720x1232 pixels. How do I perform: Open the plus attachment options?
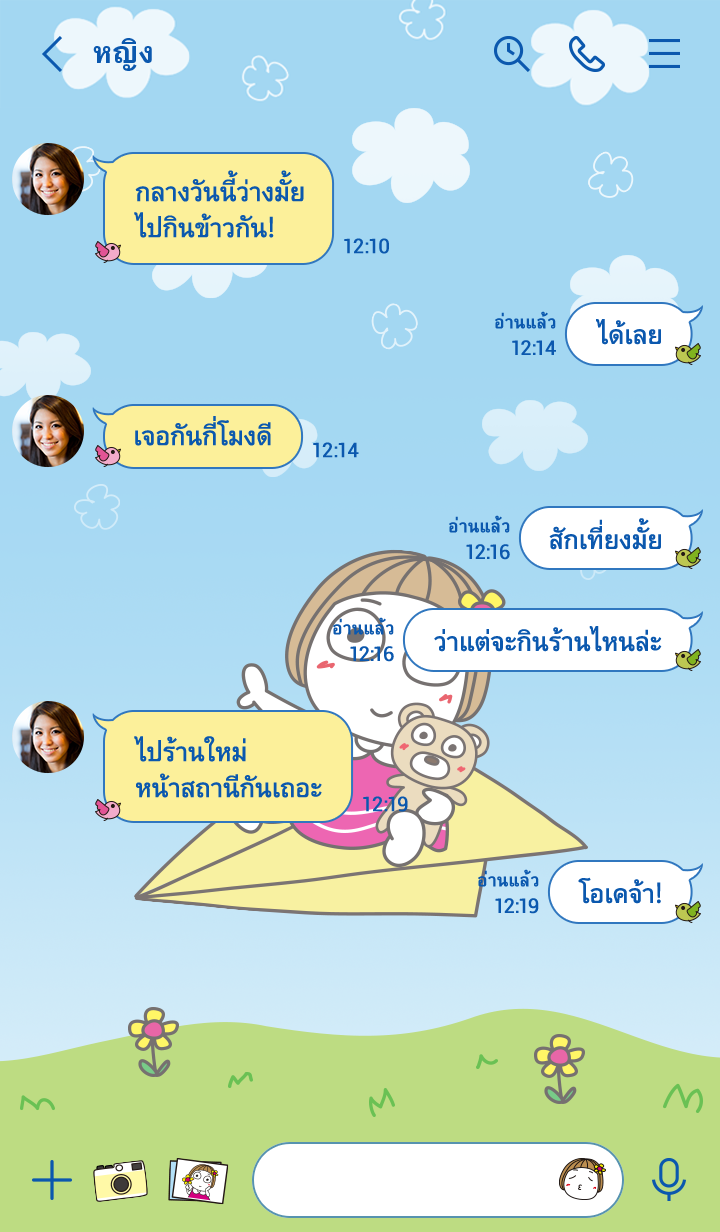tap(51, 1180)
